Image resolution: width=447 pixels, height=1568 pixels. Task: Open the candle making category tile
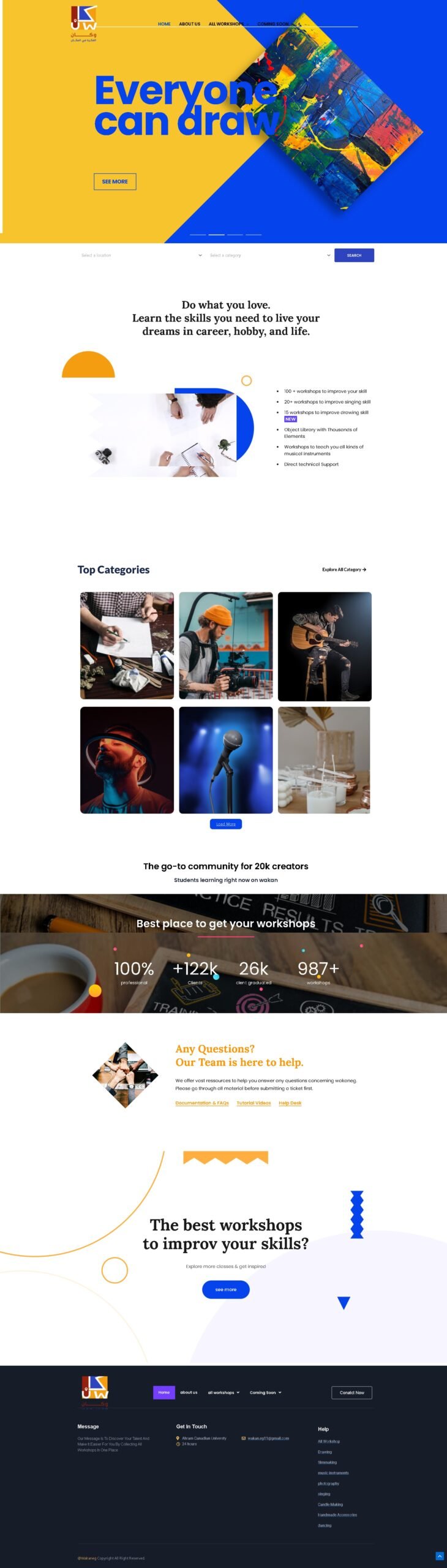324,760
